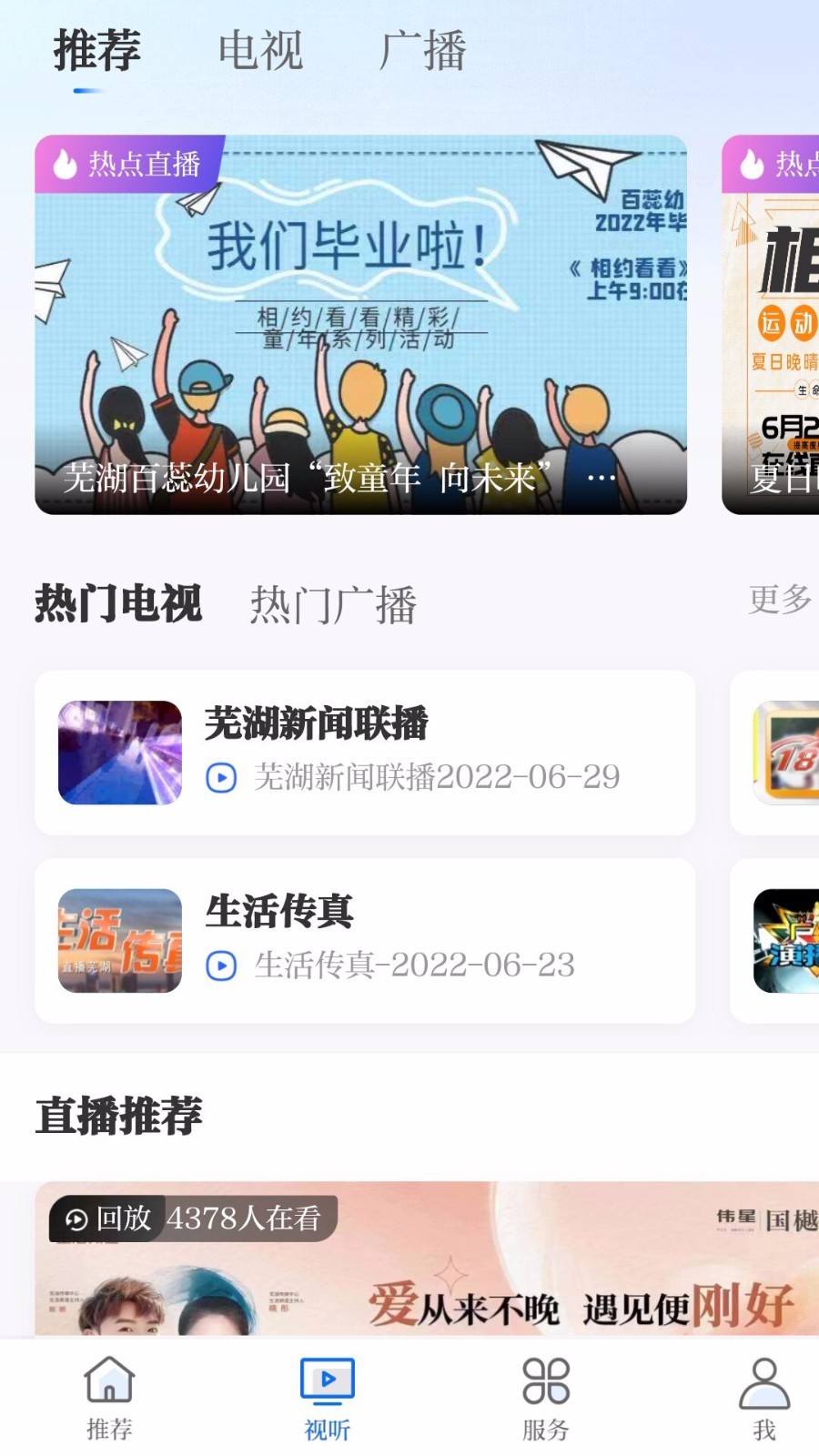
Task: Expand the banner caption with the ellipsis dots
Action: click(x=599, y=477)
